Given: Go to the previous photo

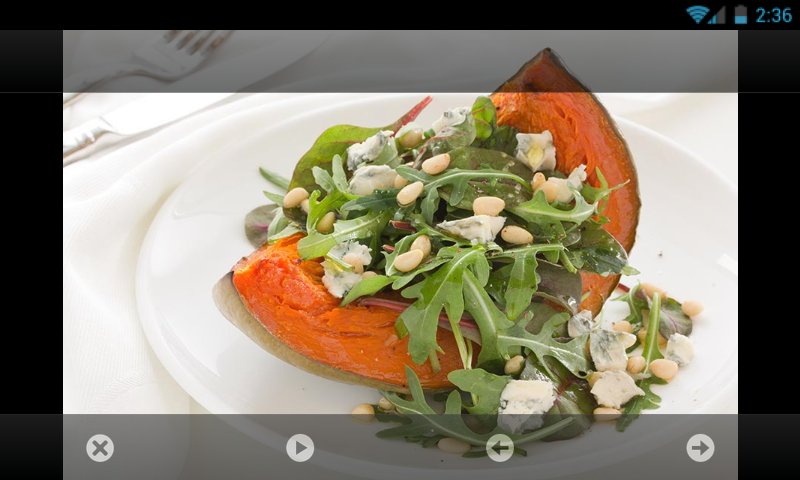Looking at the screenshot, I should pyautogui.click(x=500, y=448).
